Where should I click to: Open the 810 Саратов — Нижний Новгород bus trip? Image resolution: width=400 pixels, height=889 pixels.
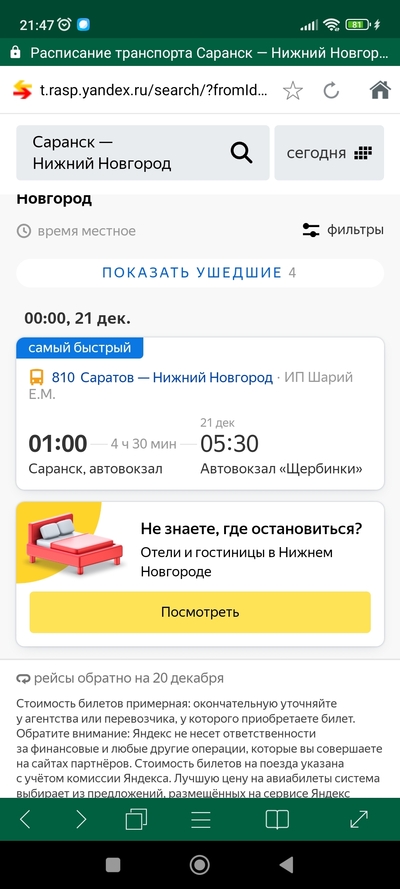pyautogui.click(x=162, y=377)
